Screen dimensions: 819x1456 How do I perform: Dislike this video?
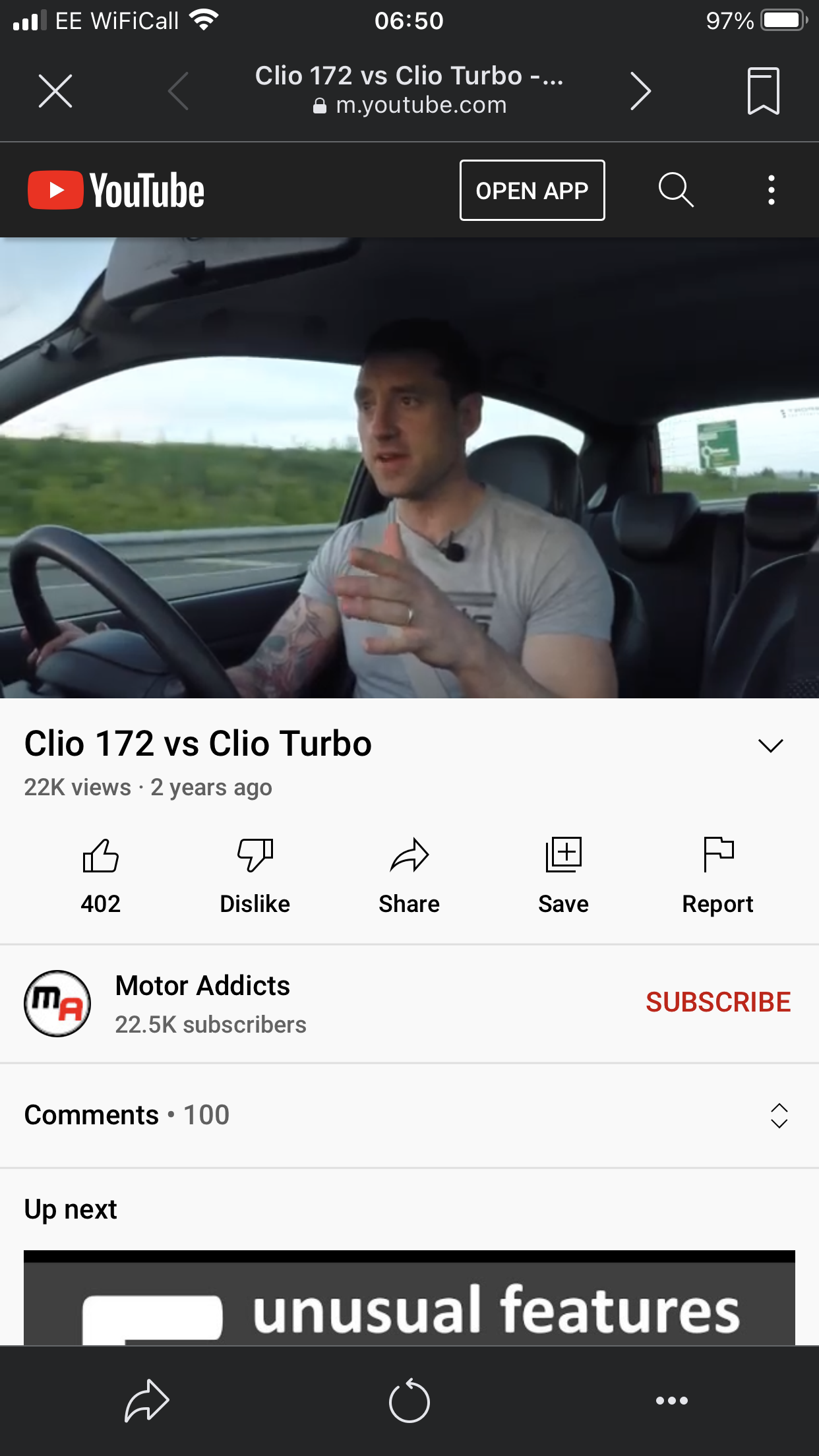coord(255,874)
